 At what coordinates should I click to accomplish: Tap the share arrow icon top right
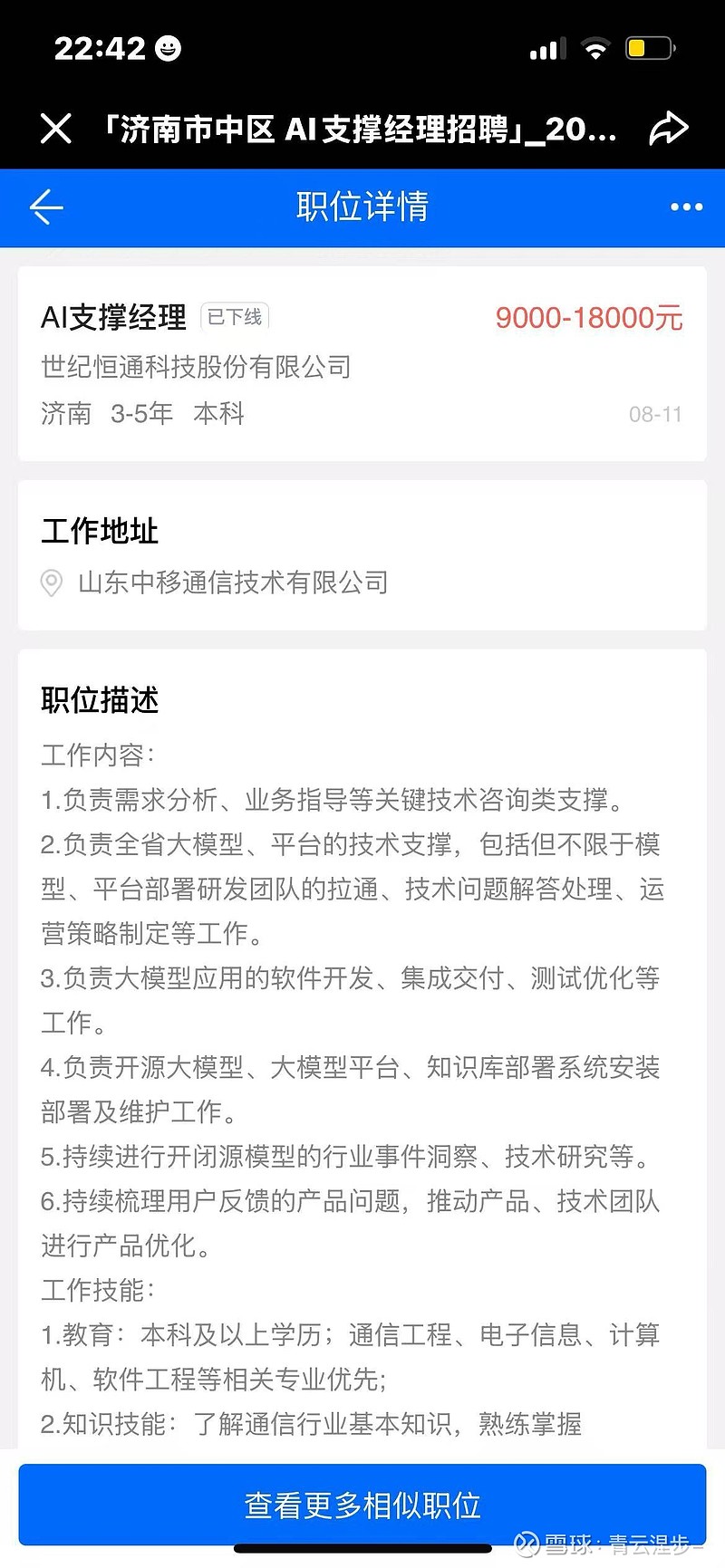point(671,128)
